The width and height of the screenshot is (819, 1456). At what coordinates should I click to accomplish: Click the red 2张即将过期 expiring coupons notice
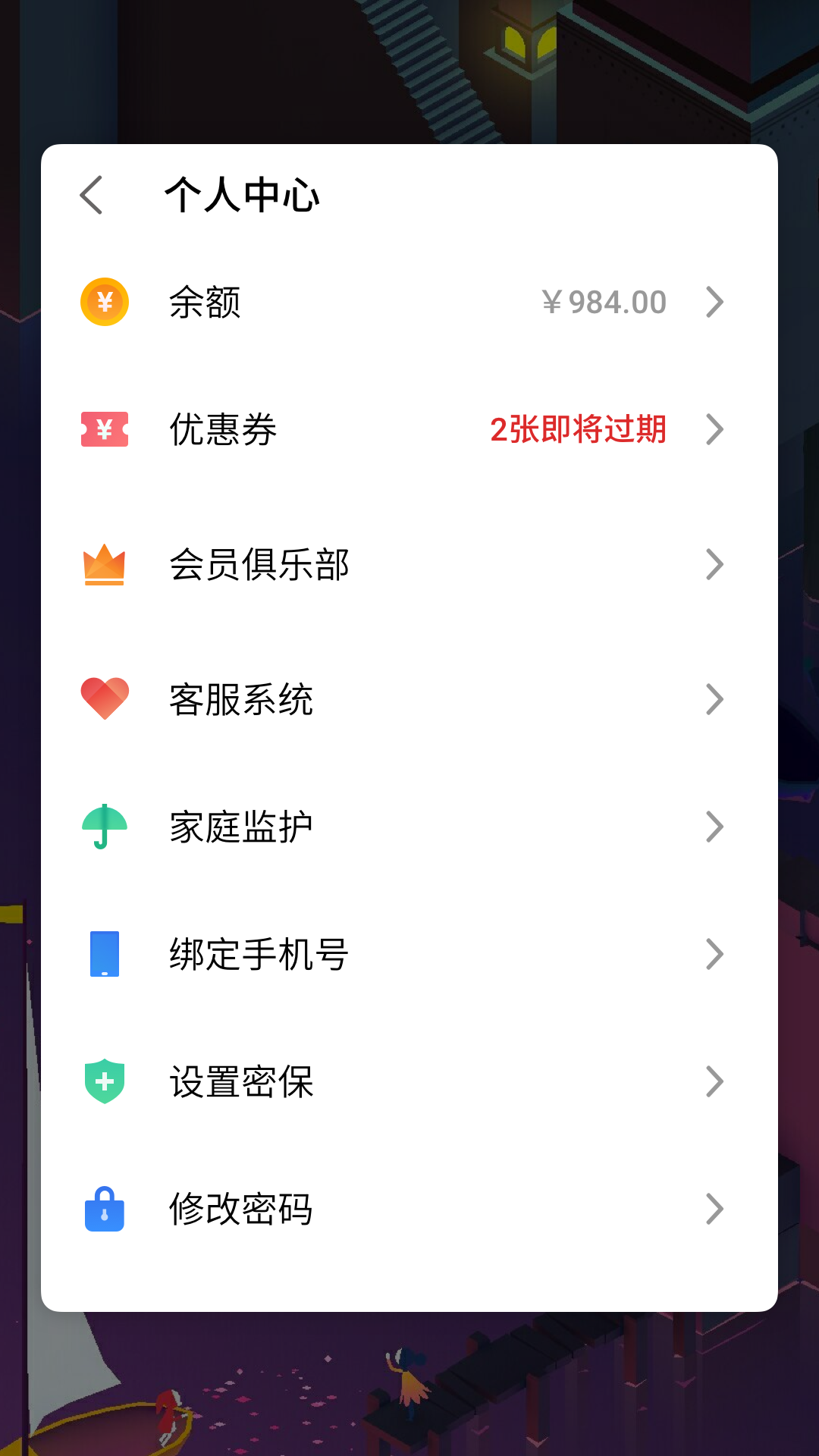580,430
